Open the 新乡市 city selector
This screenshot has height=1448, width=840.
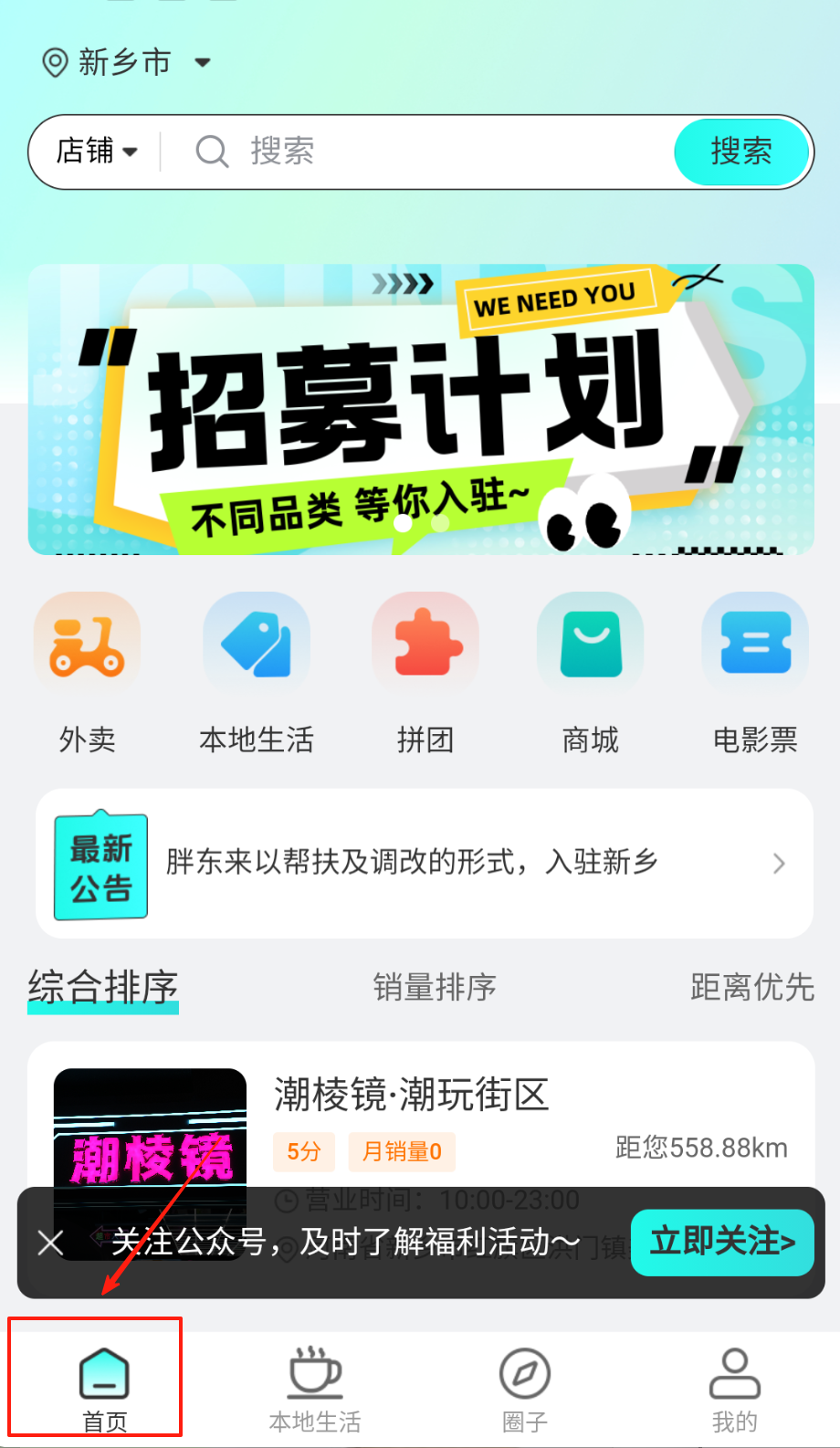coord(126,62)
